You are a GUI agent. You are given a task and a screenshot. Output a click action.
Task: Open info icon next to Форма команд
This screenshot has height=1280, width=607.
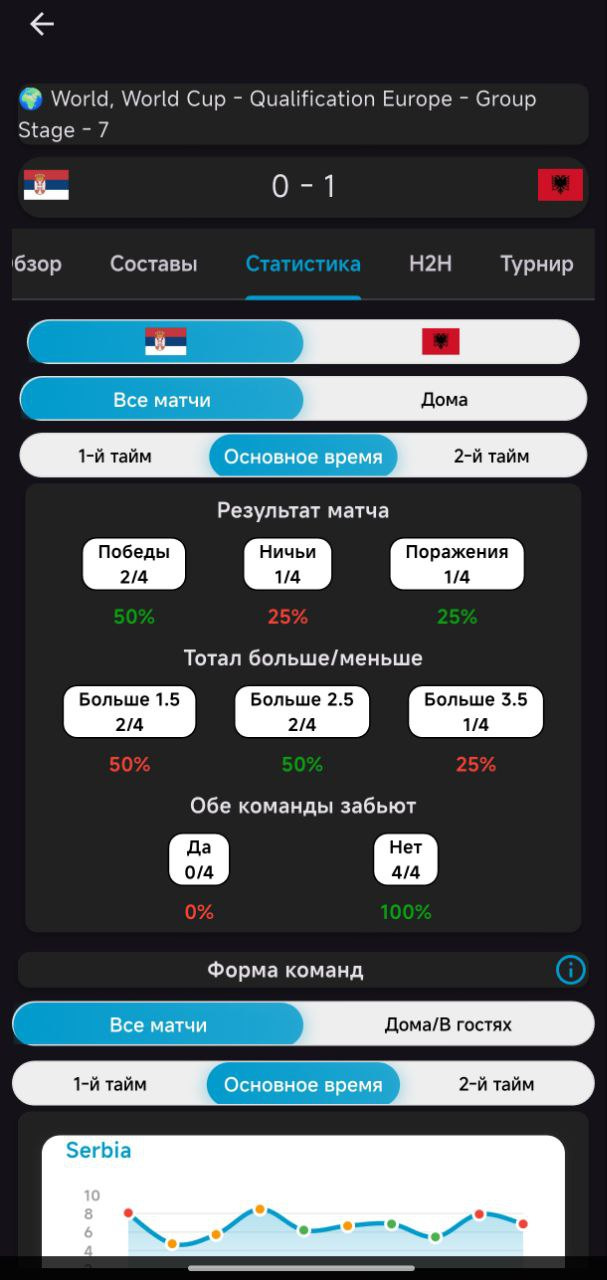[570, 969]
